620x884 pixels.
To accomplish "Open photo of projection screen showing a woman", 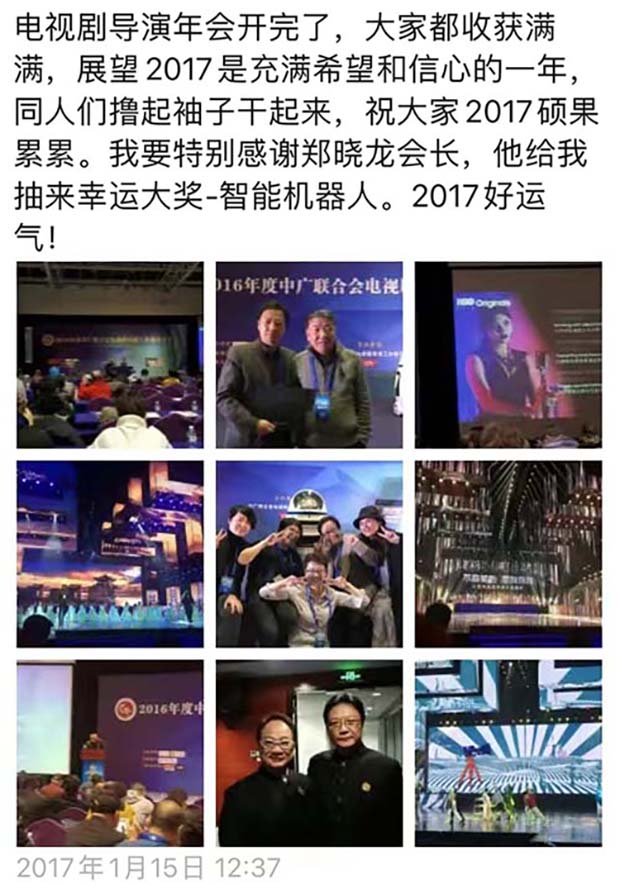I will click(508, 355).
